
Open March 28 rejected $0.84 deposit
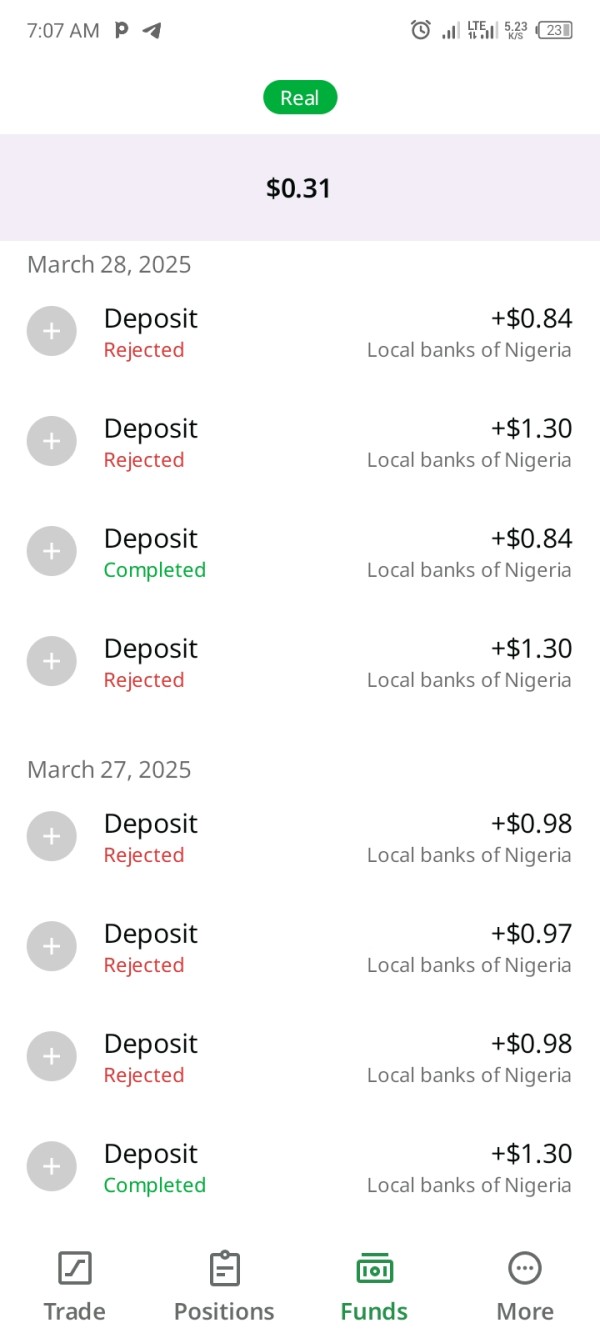299,332
